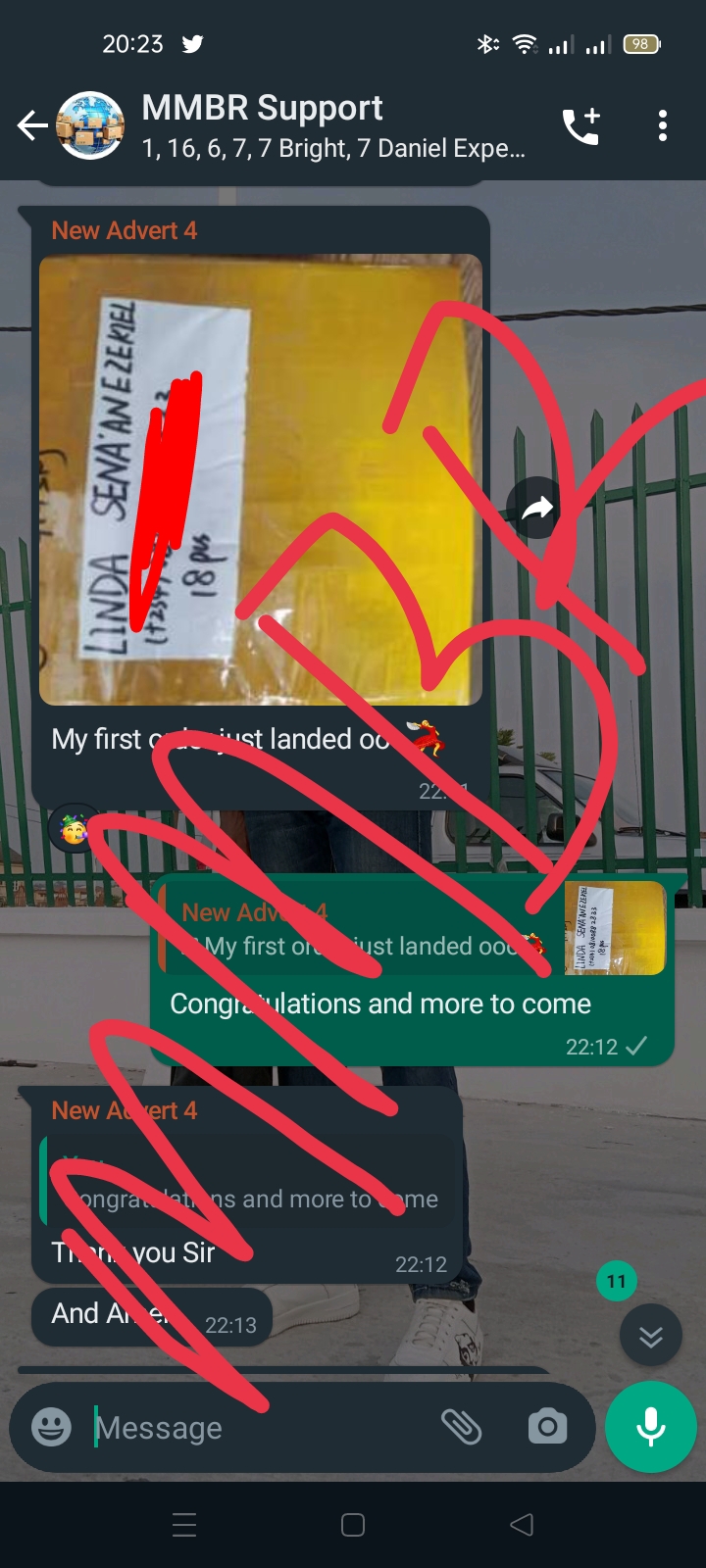The height and width of the screenshot is (1568, 706).
Task: Start a group call
Action: pos(580,125)
